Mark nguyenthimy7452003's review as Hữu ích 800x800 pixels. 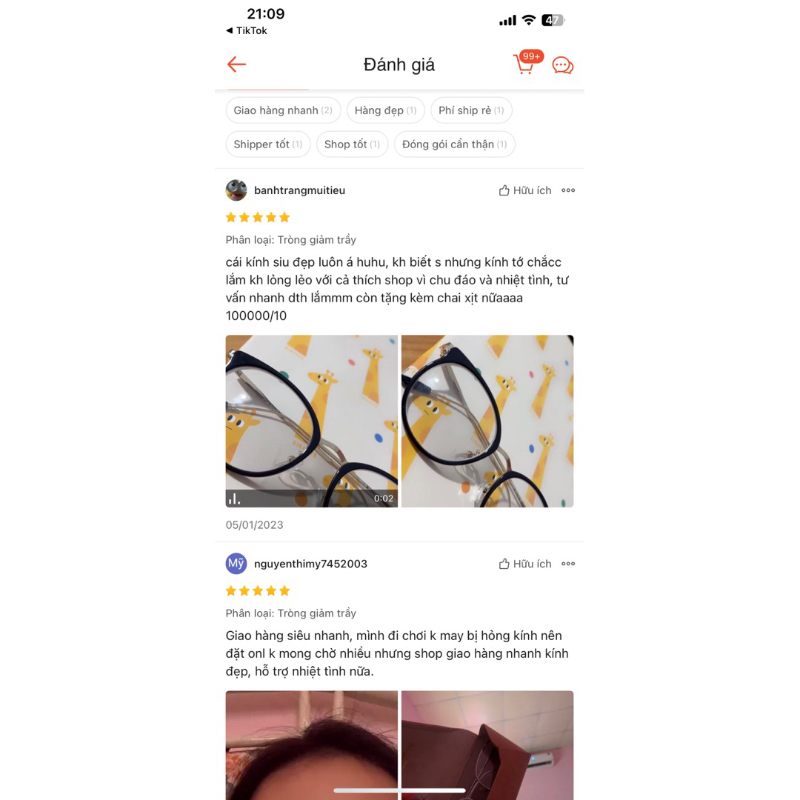pos(526,564)
